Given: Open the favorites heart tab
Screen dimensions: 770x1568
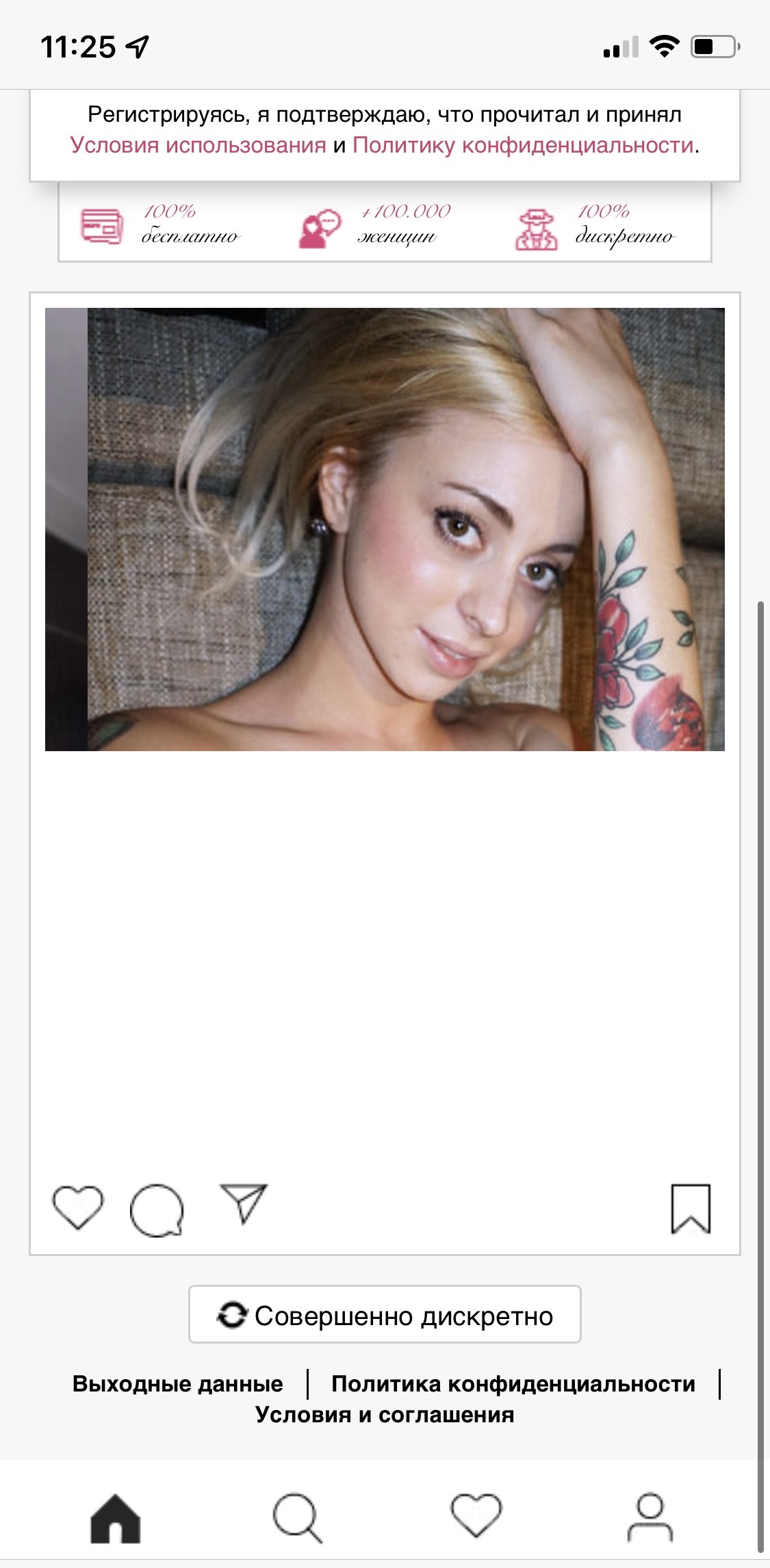Looking at the screenshot, I should (476, 1516).
